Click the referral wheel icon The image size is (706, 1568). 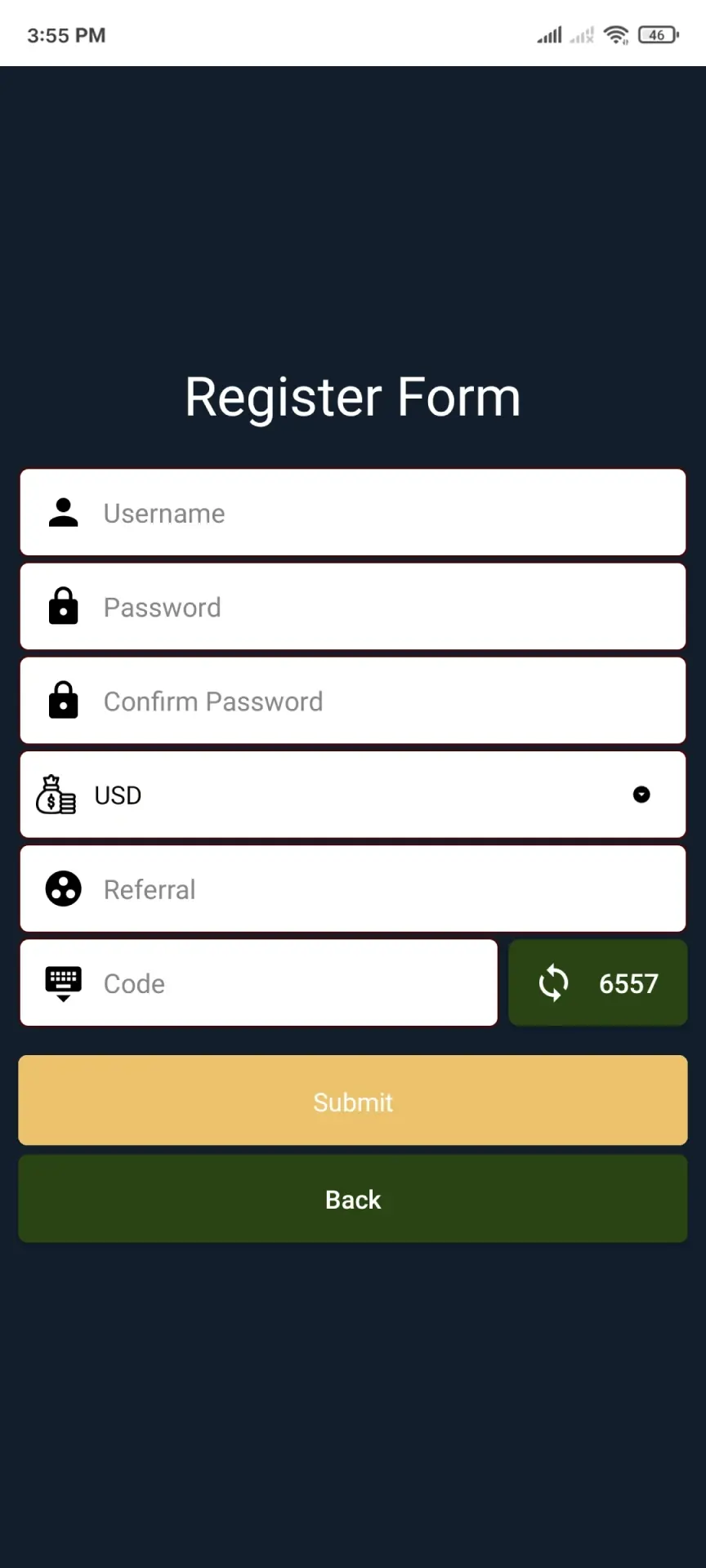pos(64,889)
